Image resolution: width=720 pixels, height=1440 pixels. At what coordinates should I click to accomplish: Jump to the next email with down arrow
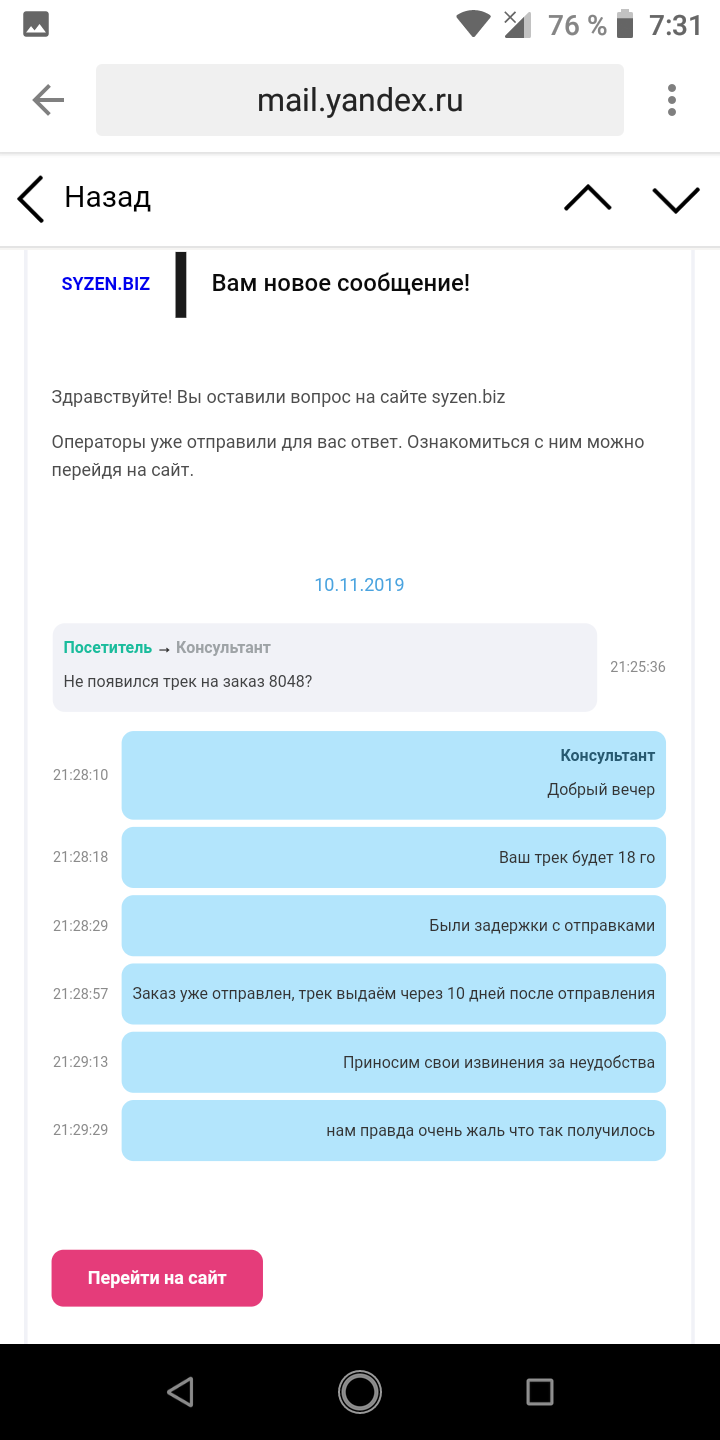pyautogui.click(x=676, y=199)
